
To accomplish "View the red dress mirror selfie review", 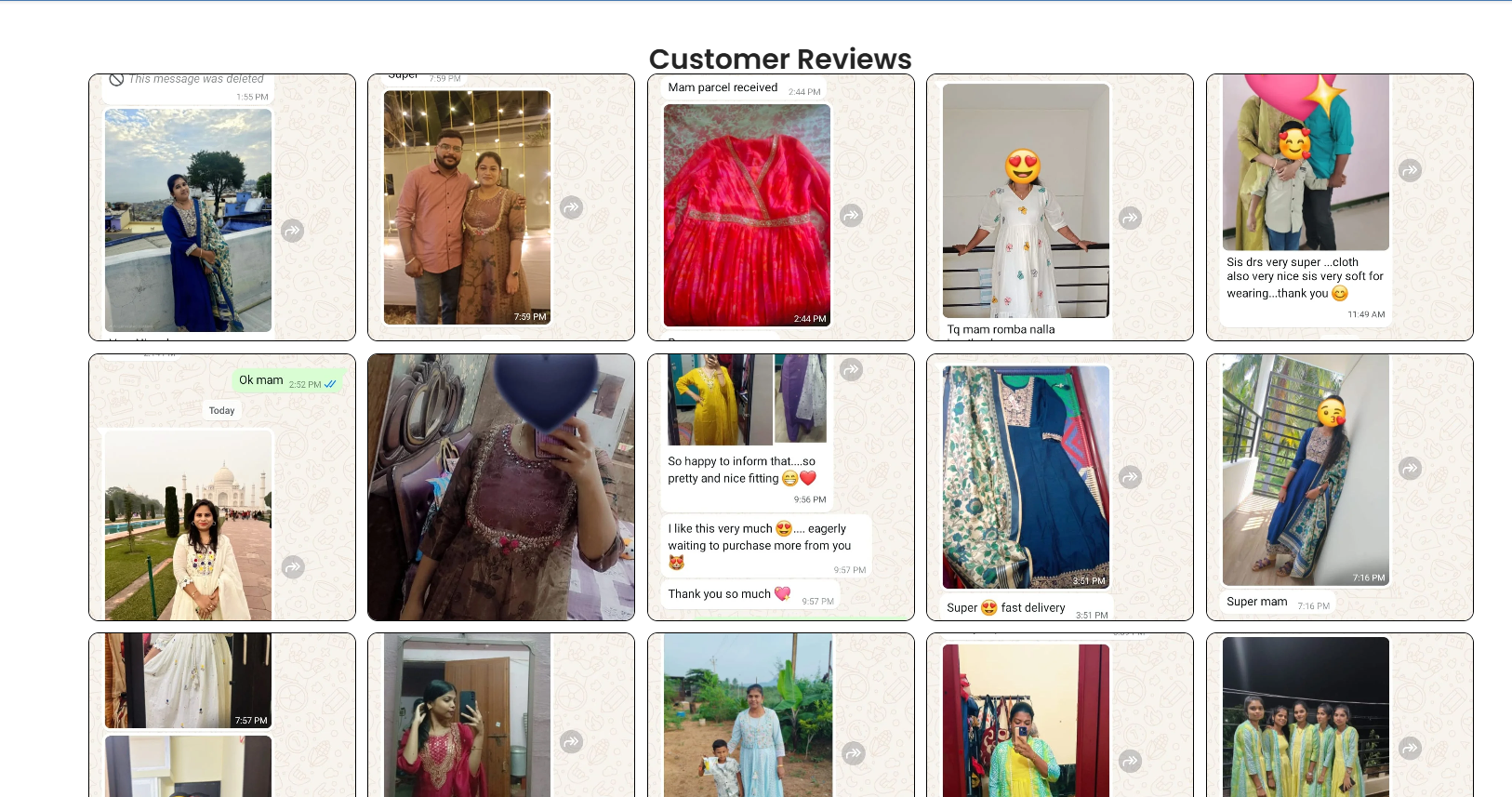I will [x=501, y=714].
